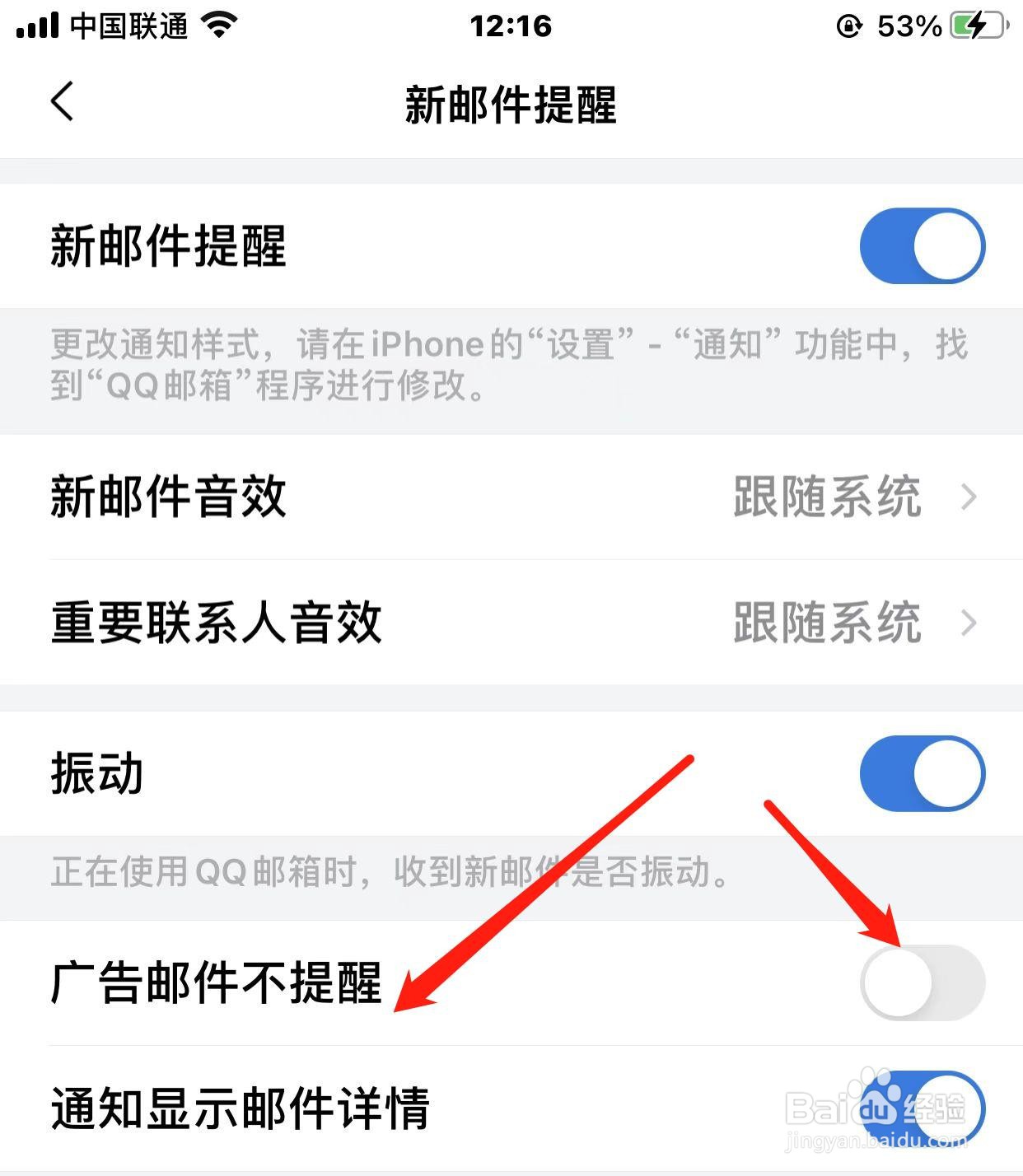Select the 新邮件提醒 title header

click(511, 103)
